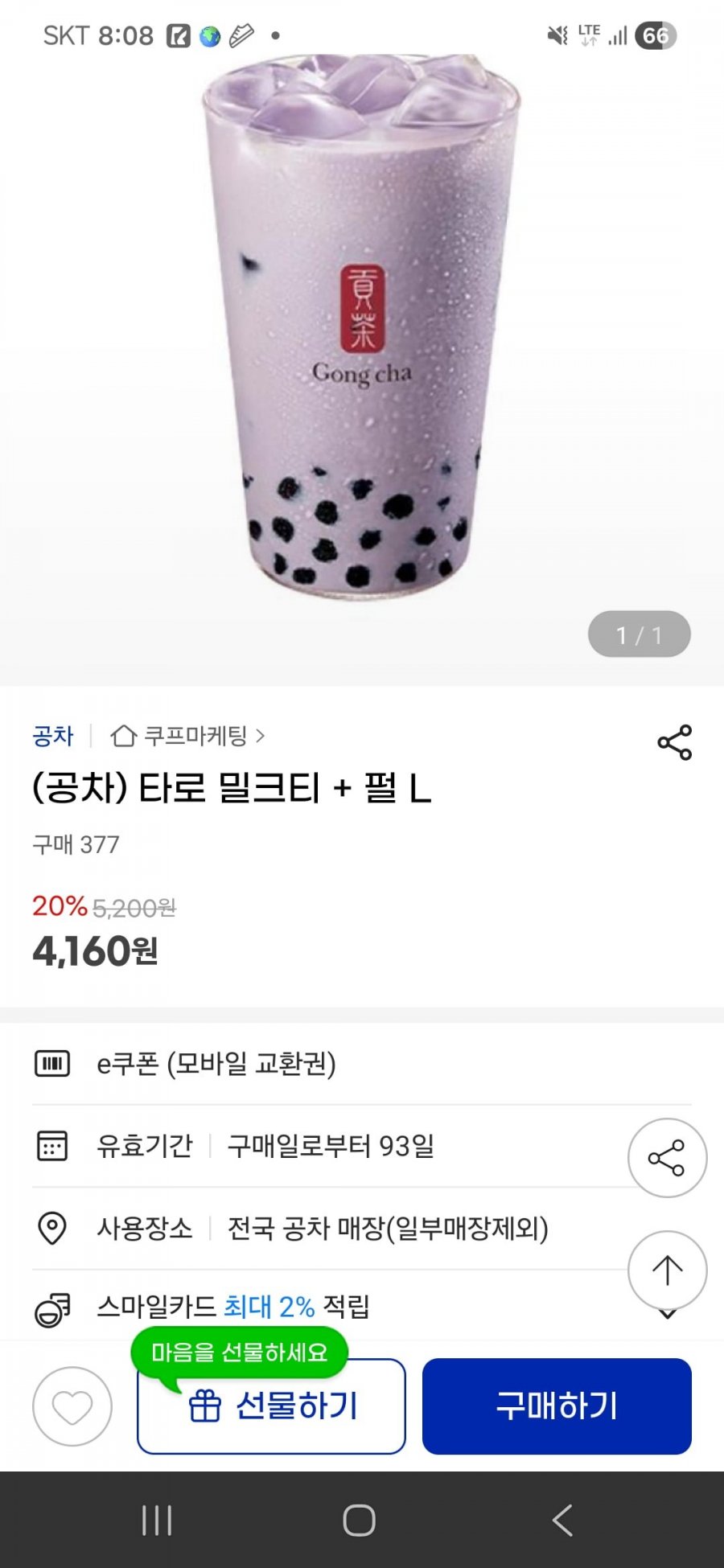Add this item to wishlist heart
The height and width of the screenshot is (1568, 724).
72,1406
